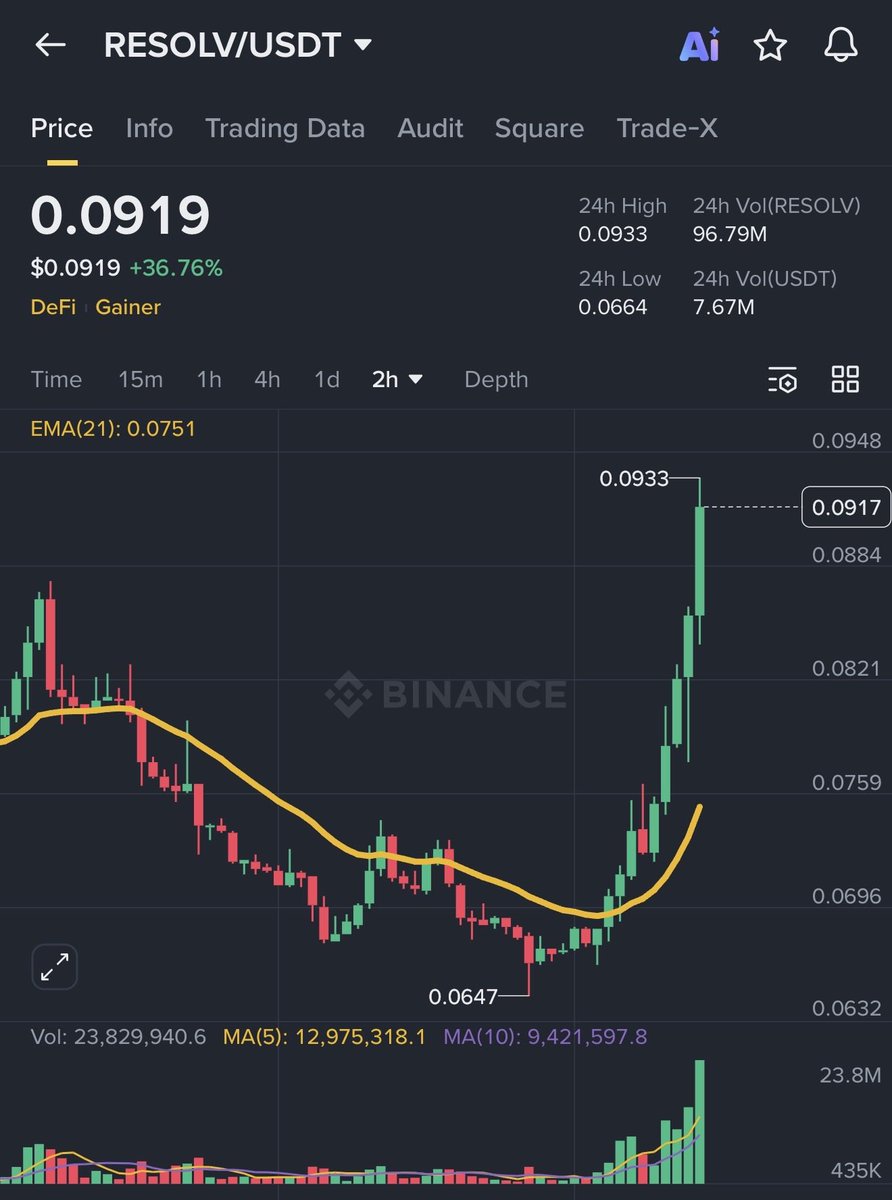
Task: Open the chart tools grid icon
Action: 845,379
